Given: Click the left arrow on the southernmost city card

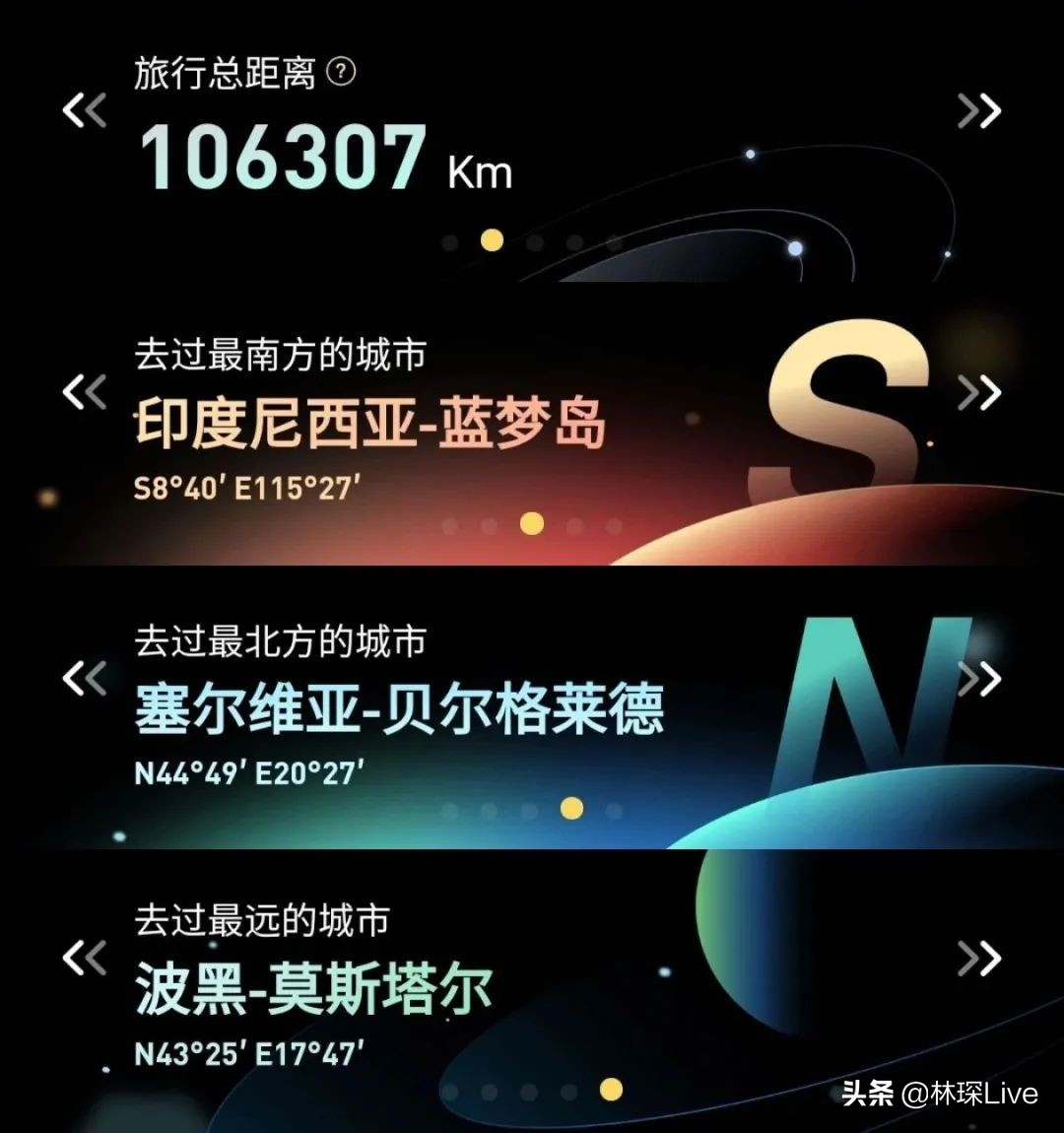Looking at the screenshot, I should point(84,393).
